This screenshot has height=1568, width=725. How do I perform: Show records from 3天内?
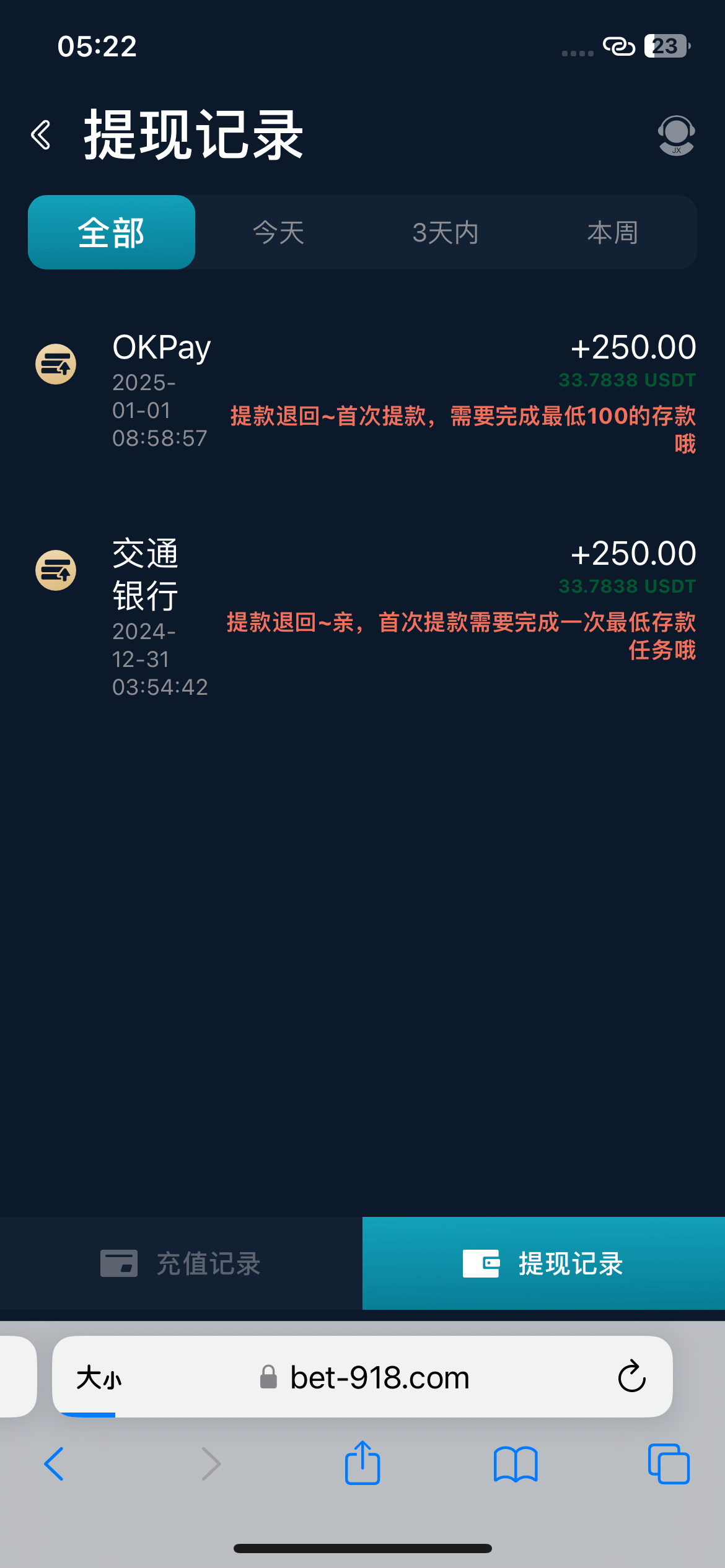click(446, 232)
